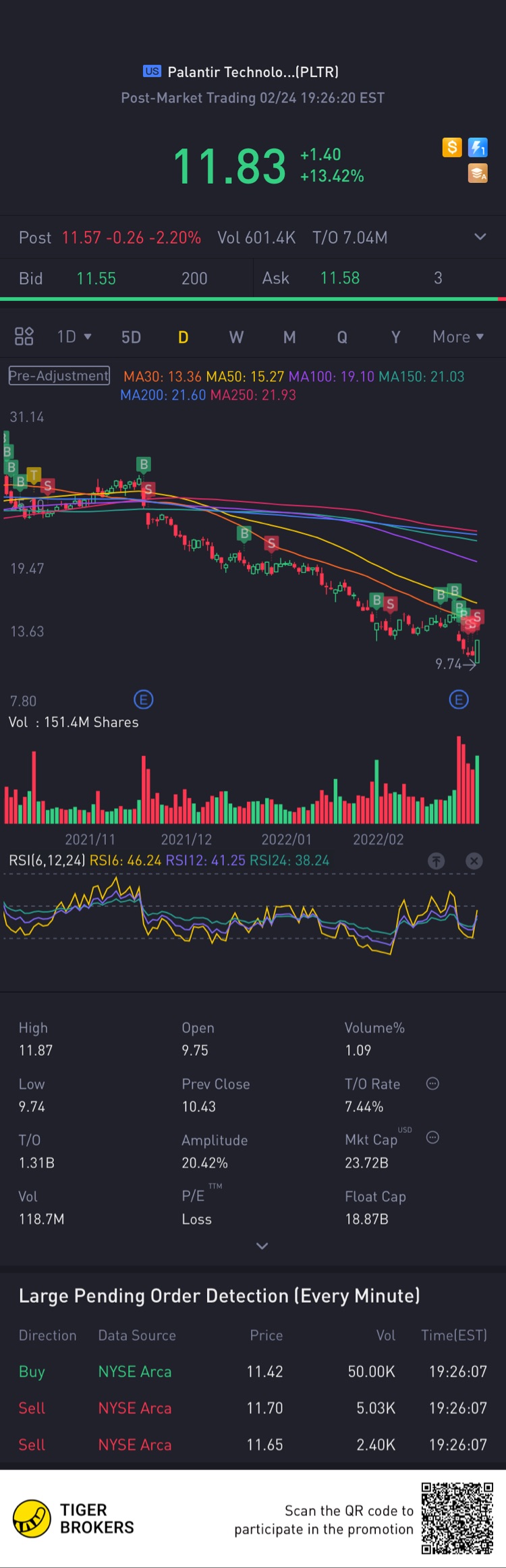Move the RSI indicator panel up
Viewport: 506px width, 1568px height.
click(437, 861)
